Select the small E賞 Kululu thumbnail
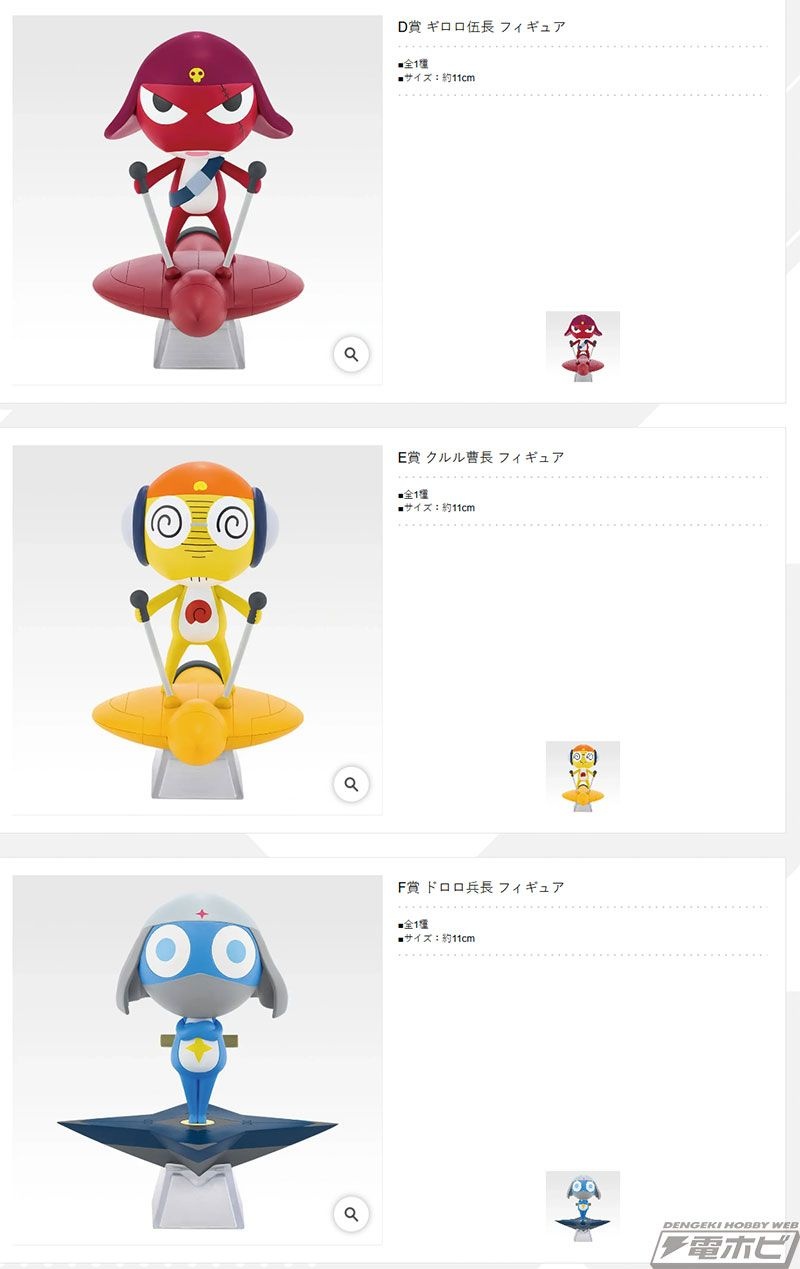The image size is (800, 1269). (x=583, y=777)
